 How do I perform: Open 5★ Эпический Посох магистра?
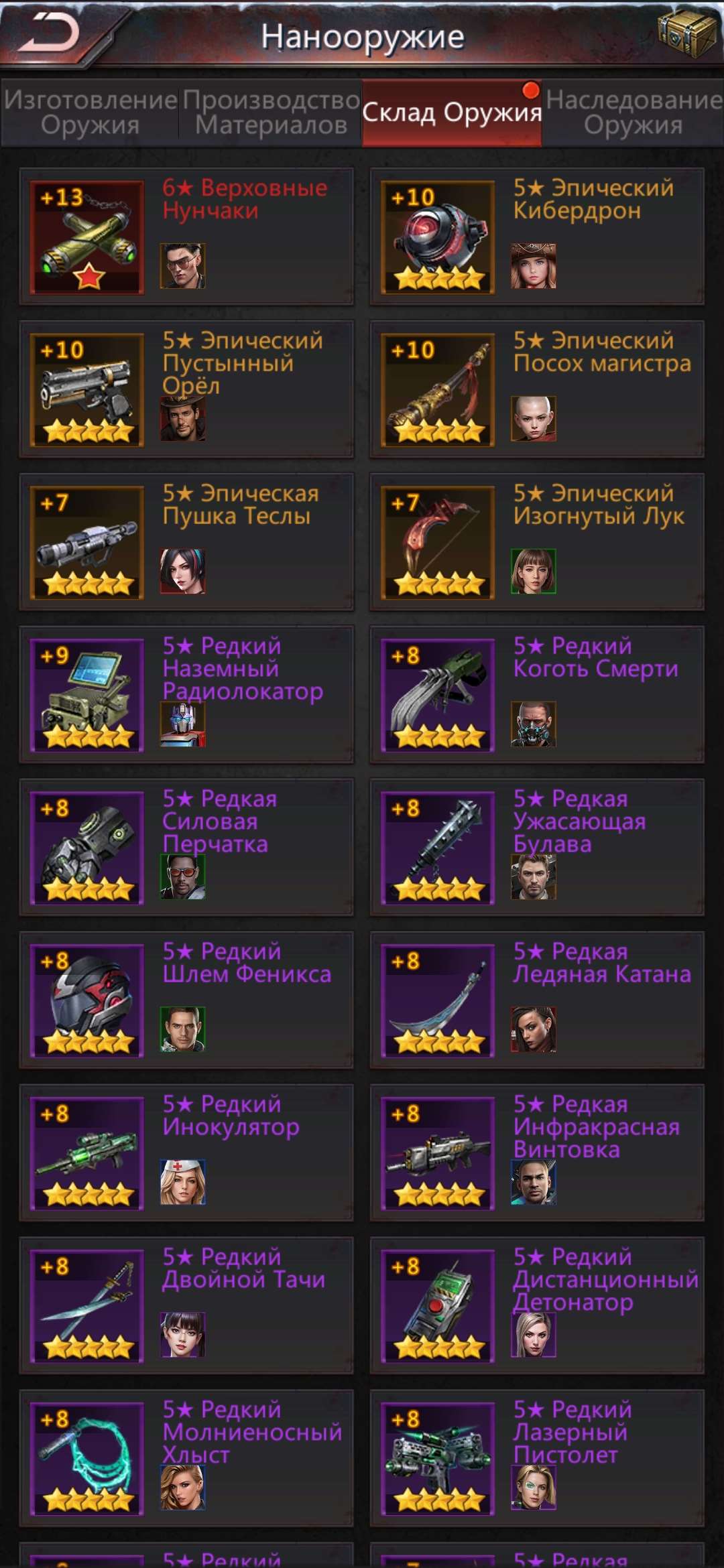click(x=537, y=389)
